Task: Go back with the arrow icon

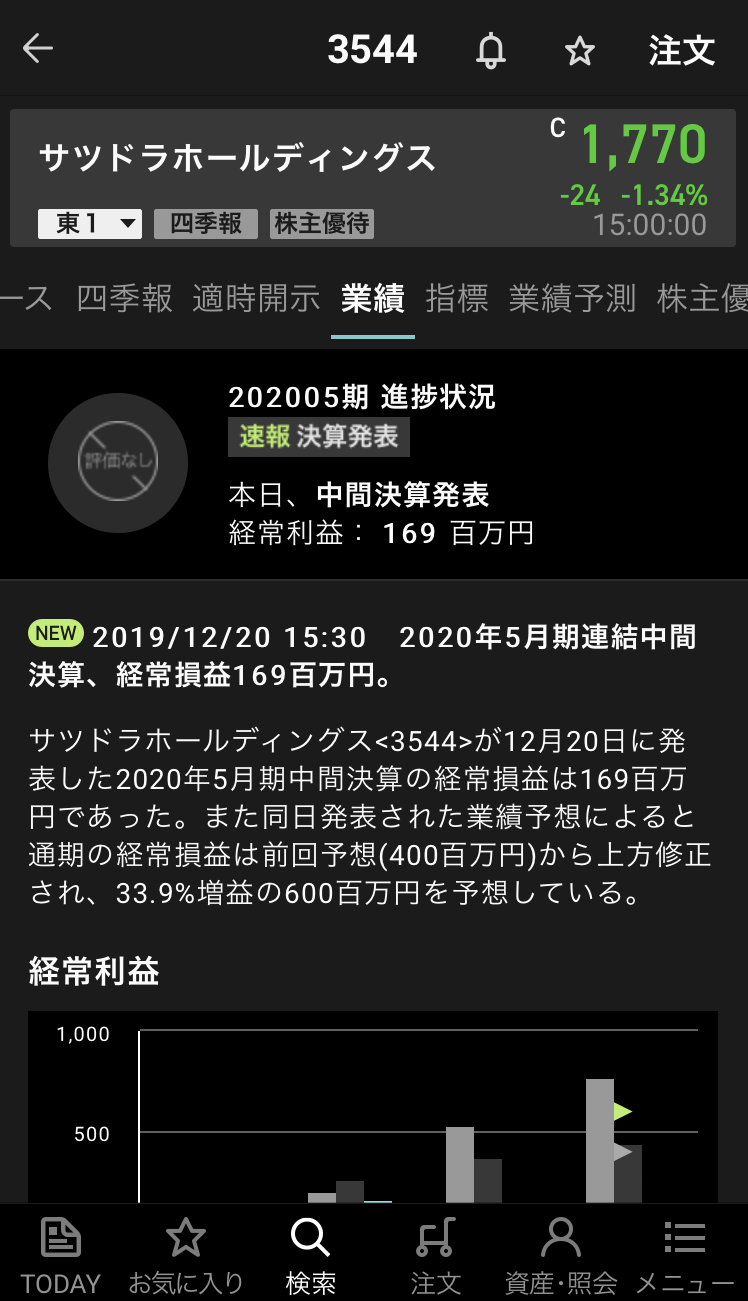Action: coord(38,49)
